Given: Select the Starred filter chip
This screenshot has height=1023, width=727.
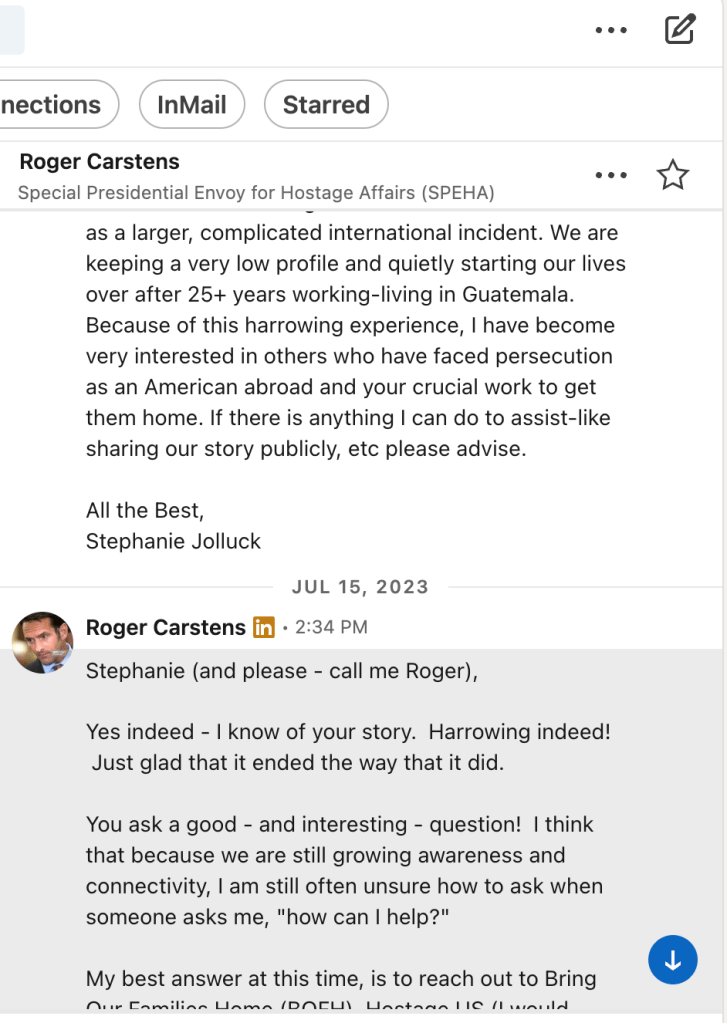Looking at the screenshot, I should (x=326, y=105).
